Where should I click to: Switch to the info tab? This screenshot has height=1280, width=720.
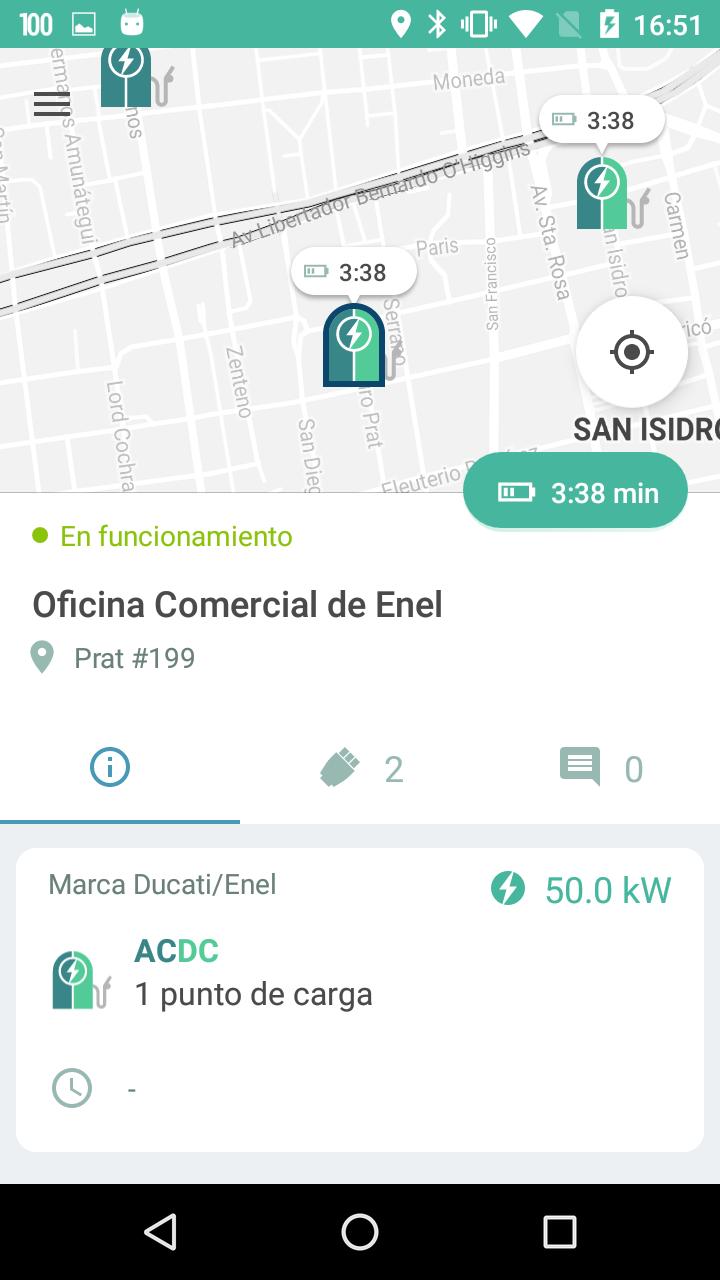110,768
